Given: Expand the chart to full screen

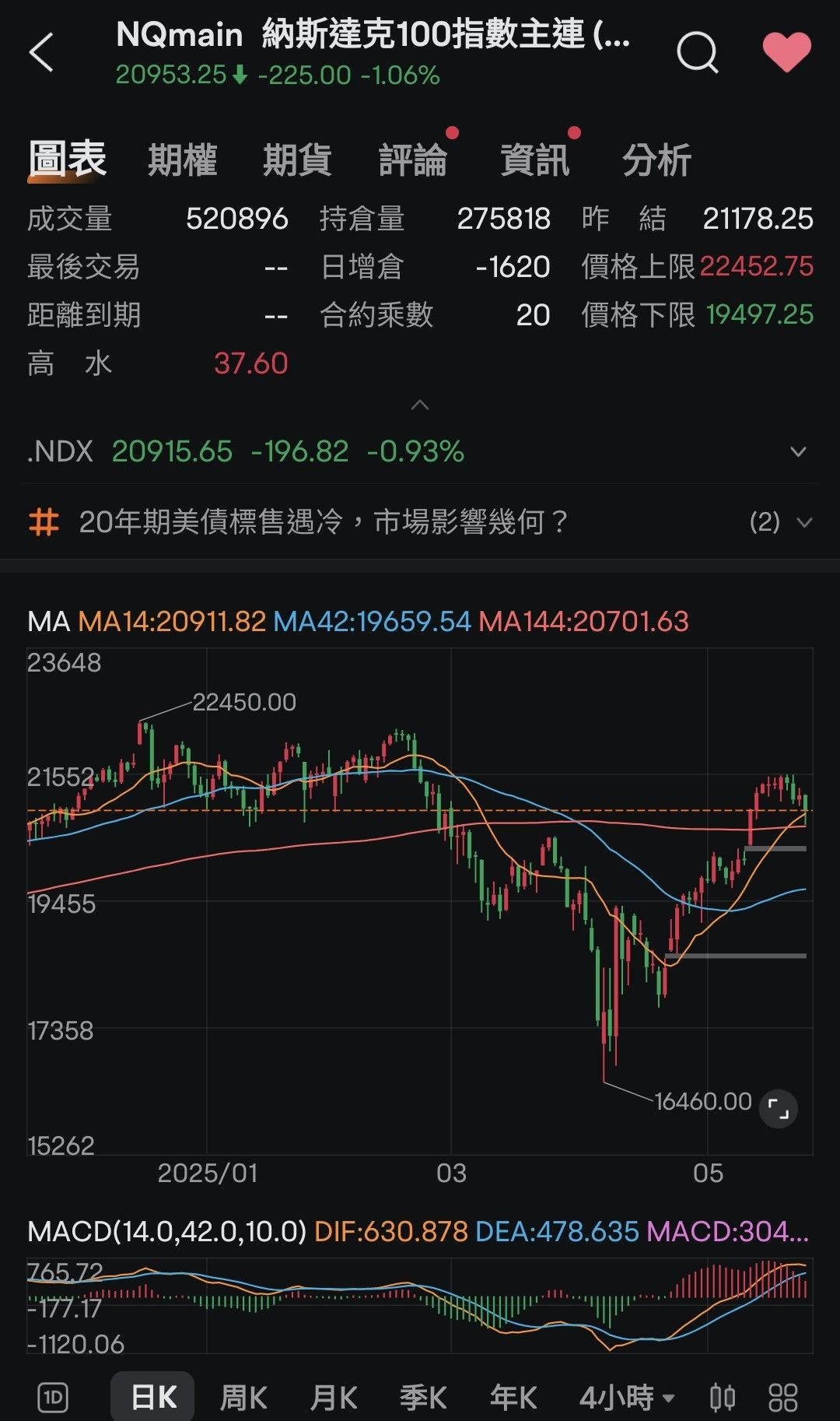Looking at the screenshot, I should [778, 1108].
